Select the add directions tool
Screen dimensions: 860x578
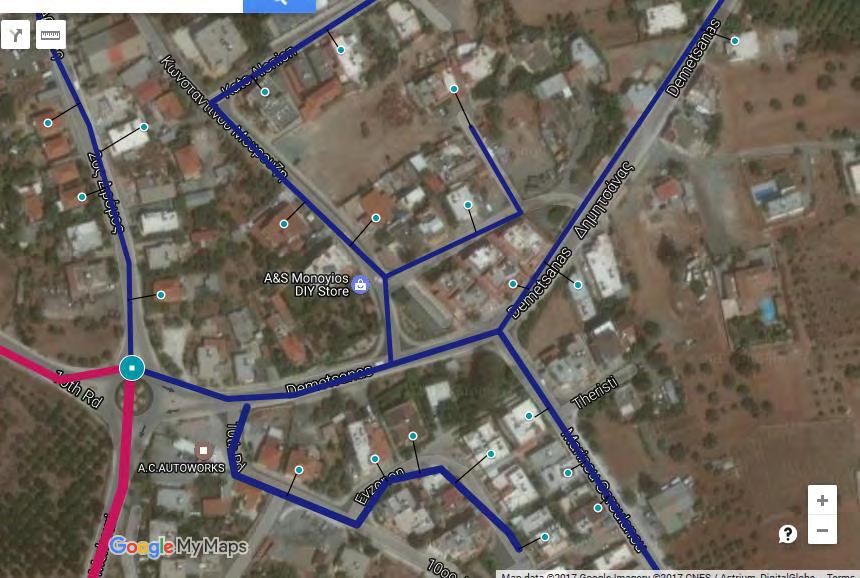point(15,35)
